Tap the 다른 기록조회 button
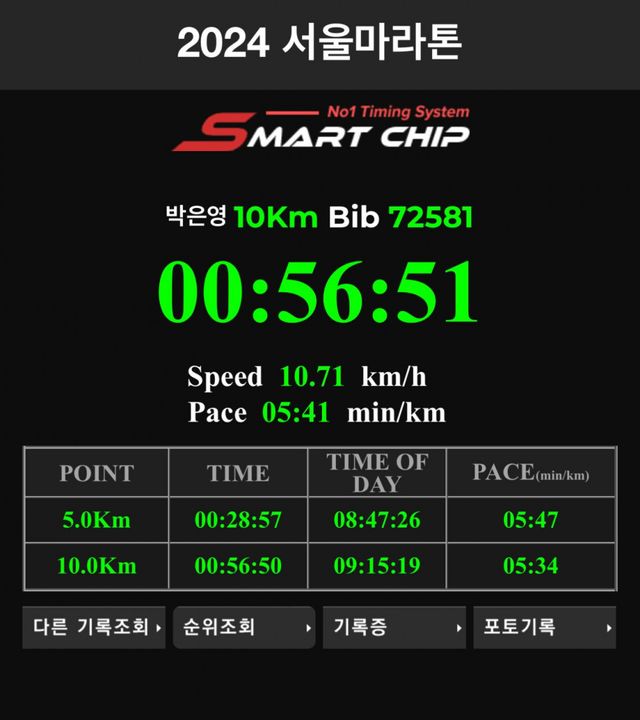 pyautogui.click(x=94, y=628)
